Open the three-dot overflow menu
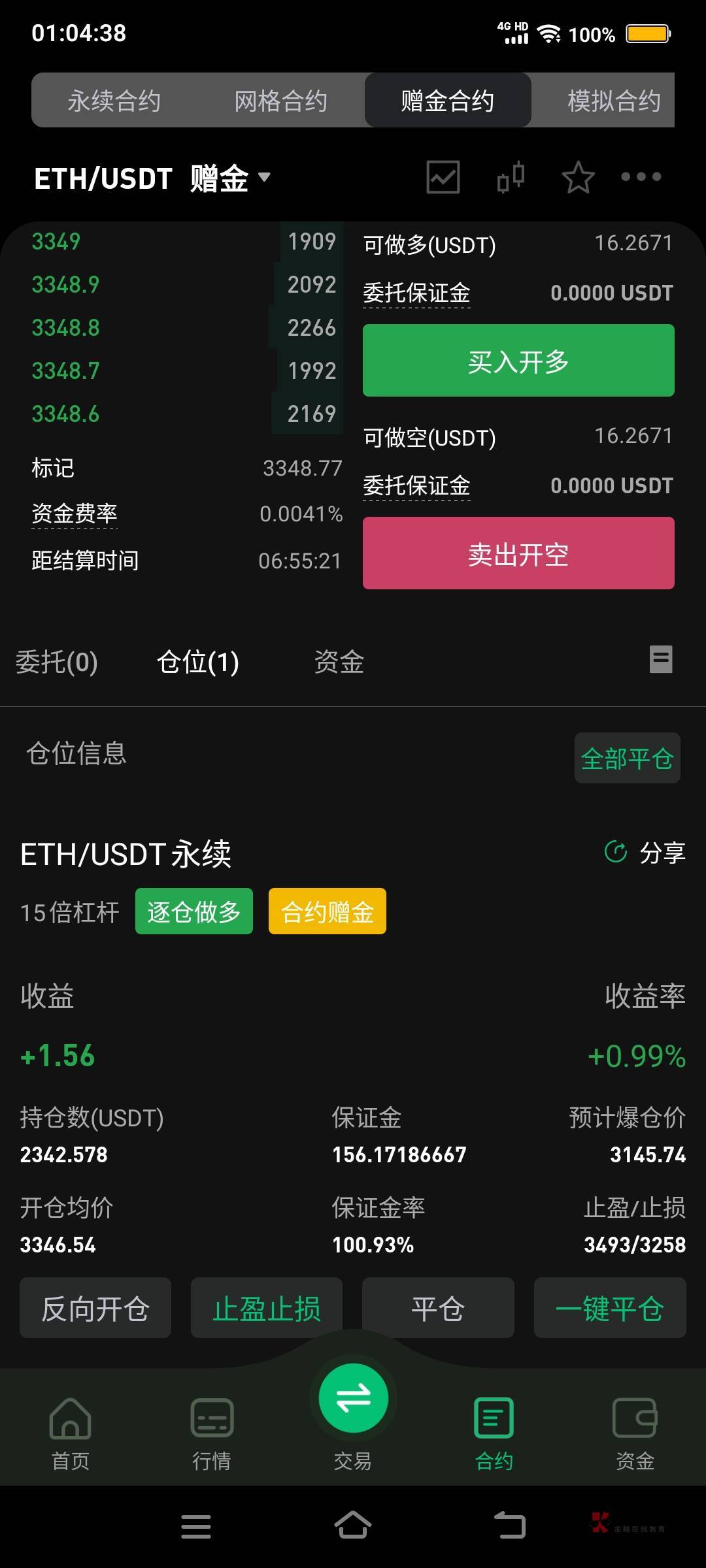 (641, 177)
